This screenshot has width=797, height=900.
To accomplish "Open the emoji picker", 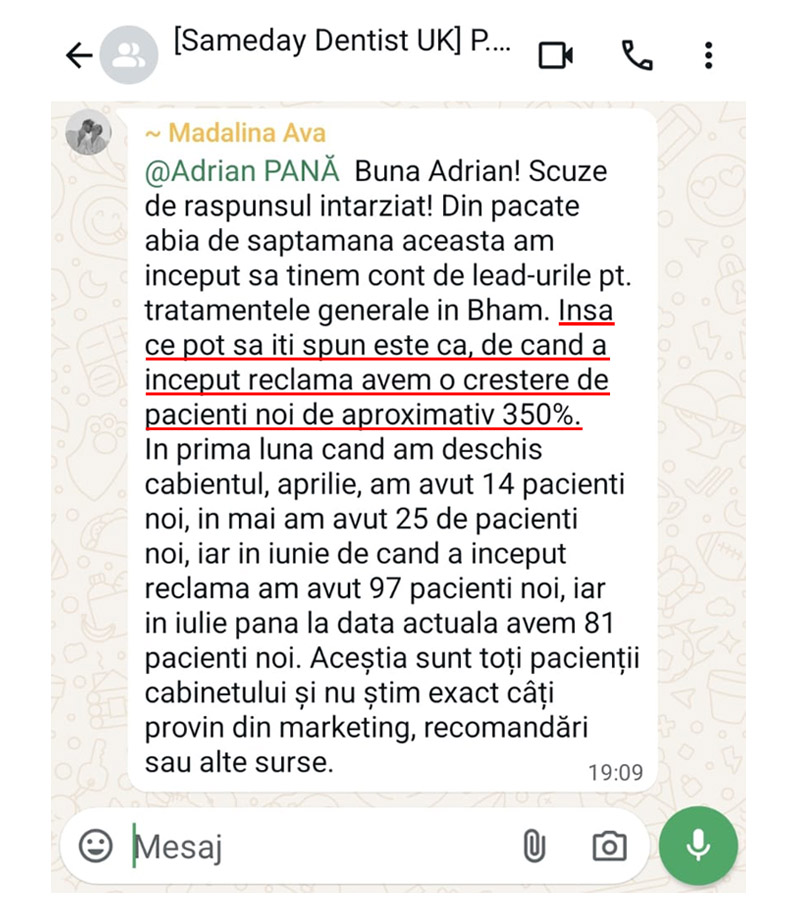I will pyautogui.click(x=96, y=846).
